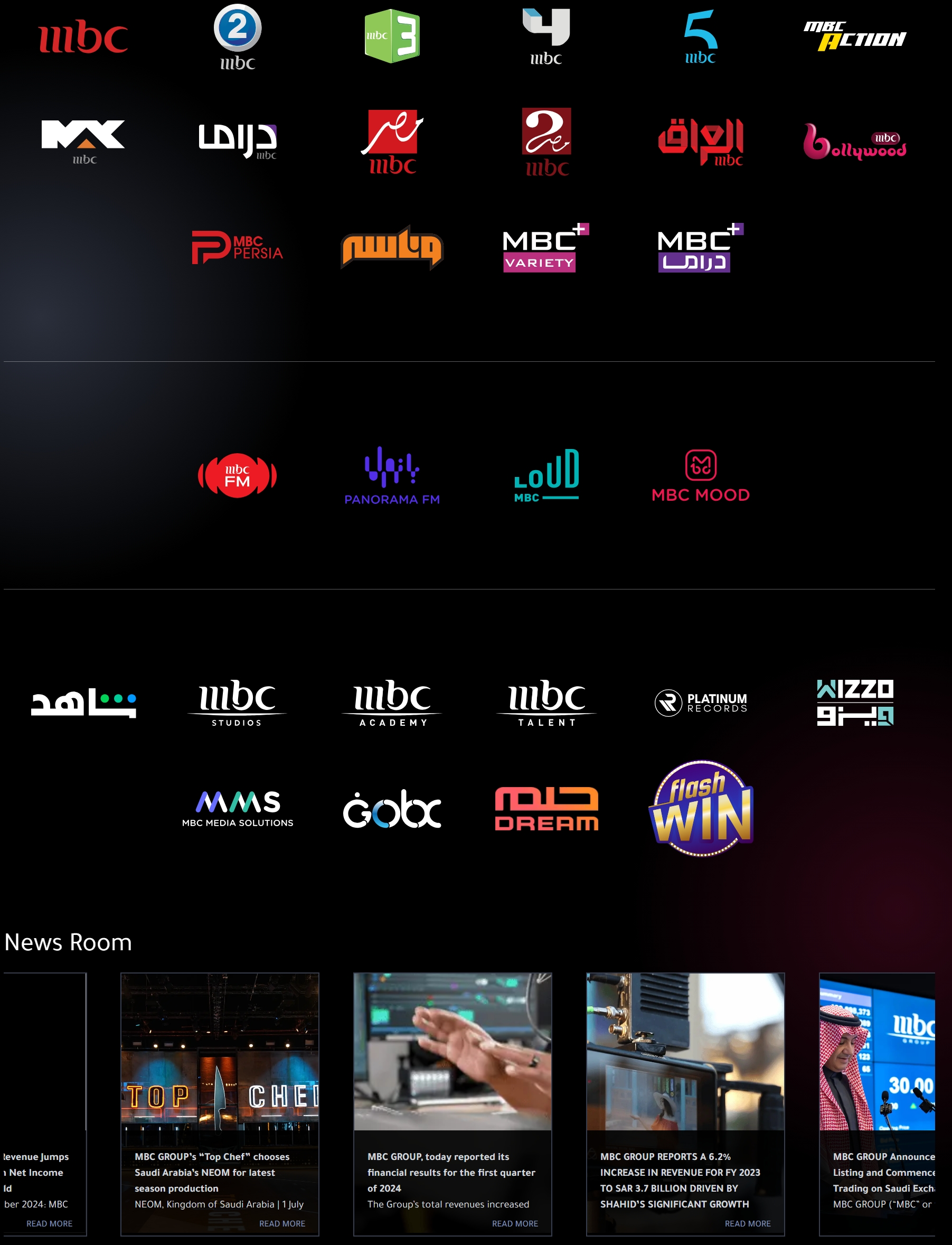The width and height of the screenshot is (952, 1245).
Task: Open the MBC FM radio logo
Action: (x=238, y=475)
